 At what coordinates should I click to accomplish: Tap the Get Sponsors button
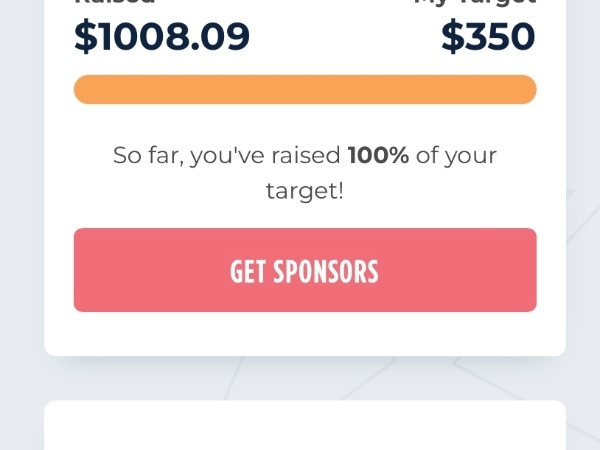305,270
